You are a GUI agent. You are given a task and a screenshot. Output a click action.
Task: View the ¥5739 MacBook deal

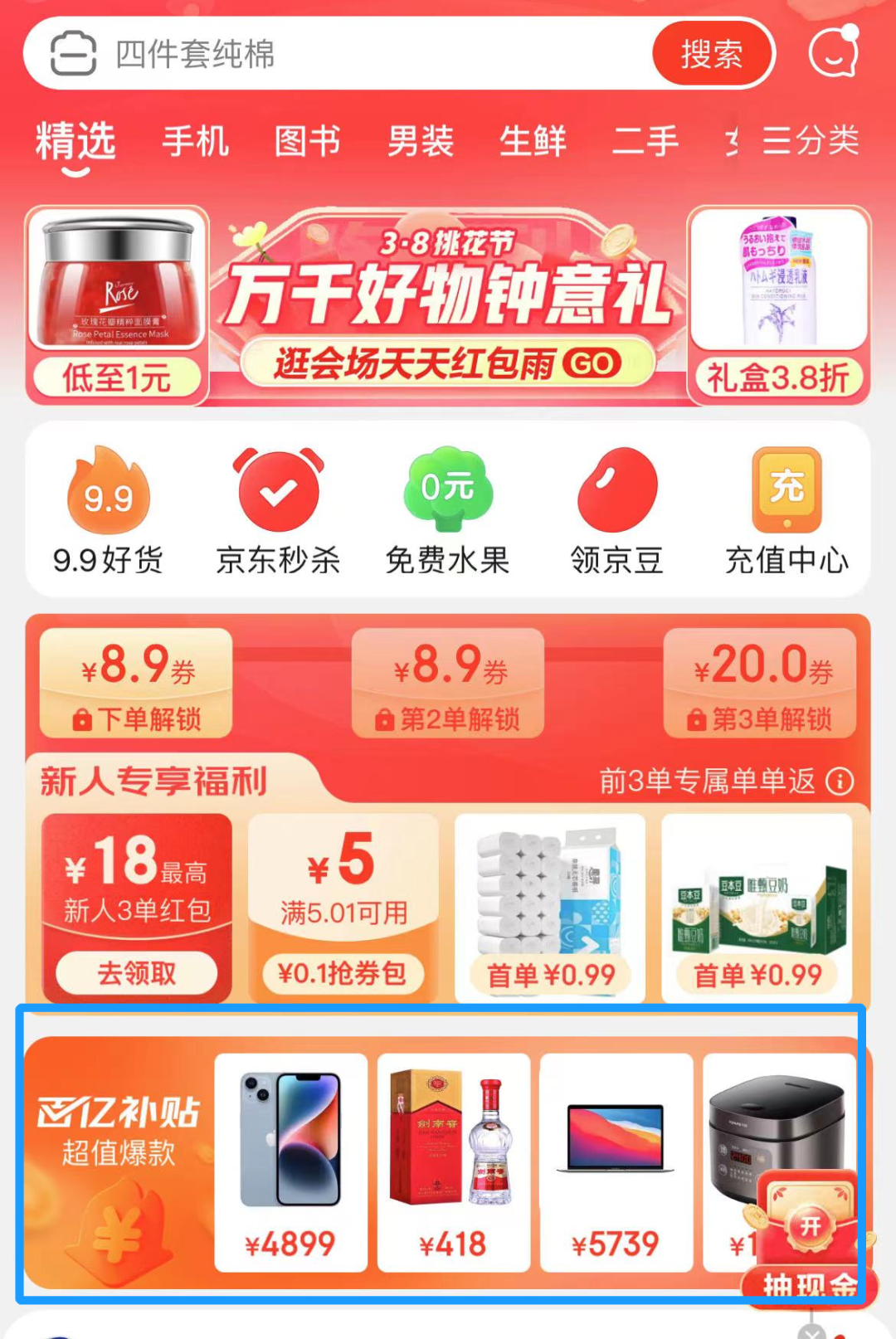pos(616,1161)
